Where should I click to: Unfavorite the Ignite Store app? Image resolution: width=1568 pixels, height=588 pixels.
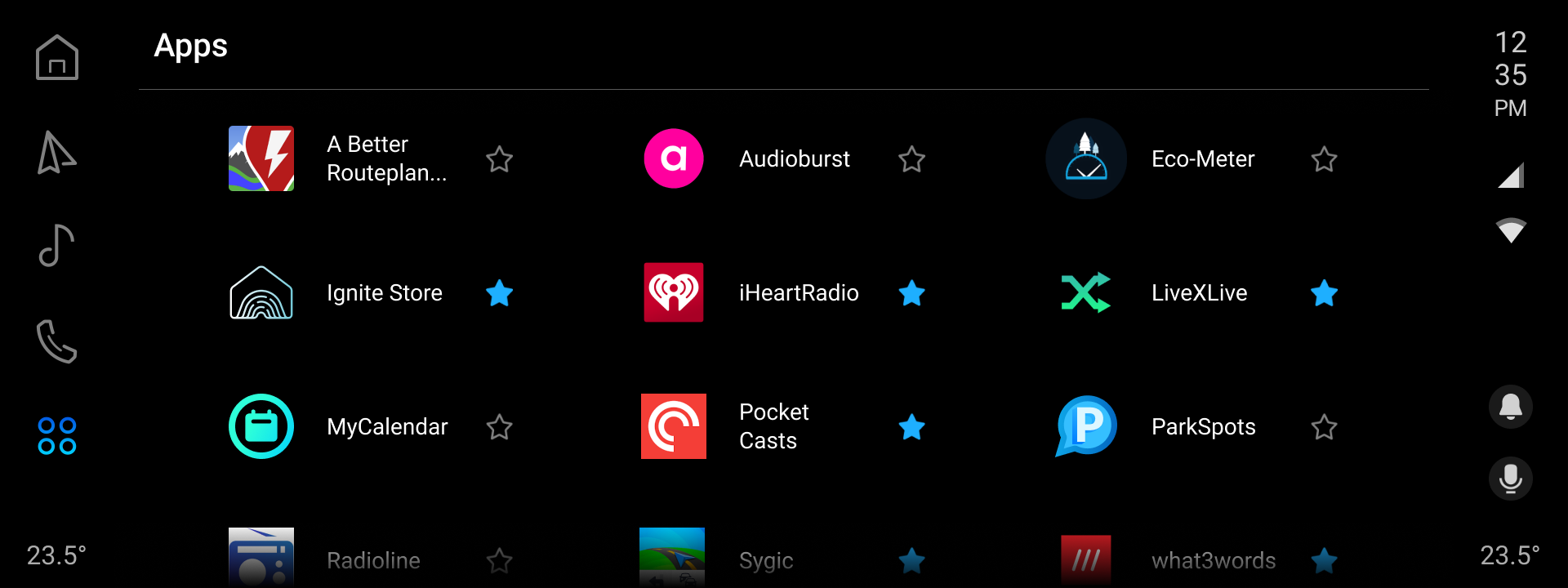(499, 293)
